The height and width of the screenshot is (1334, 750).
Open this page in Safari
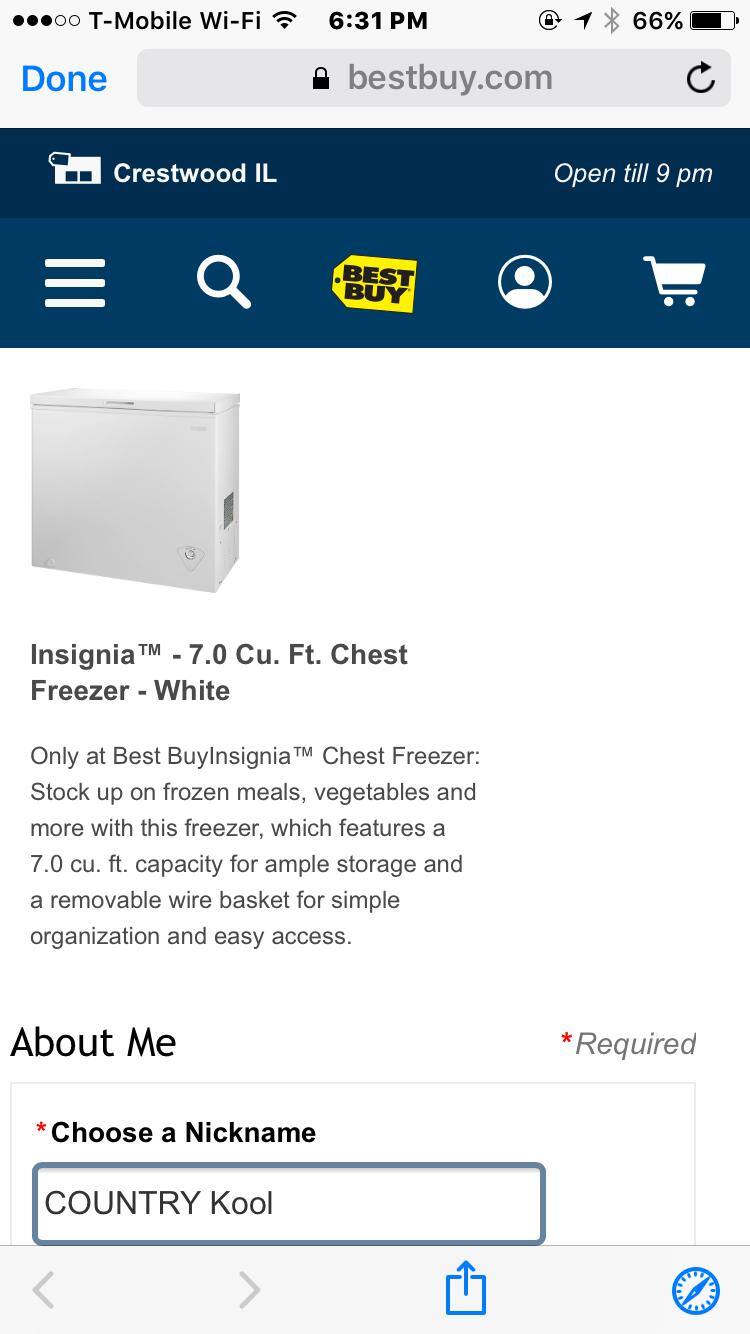[695, 1290]
